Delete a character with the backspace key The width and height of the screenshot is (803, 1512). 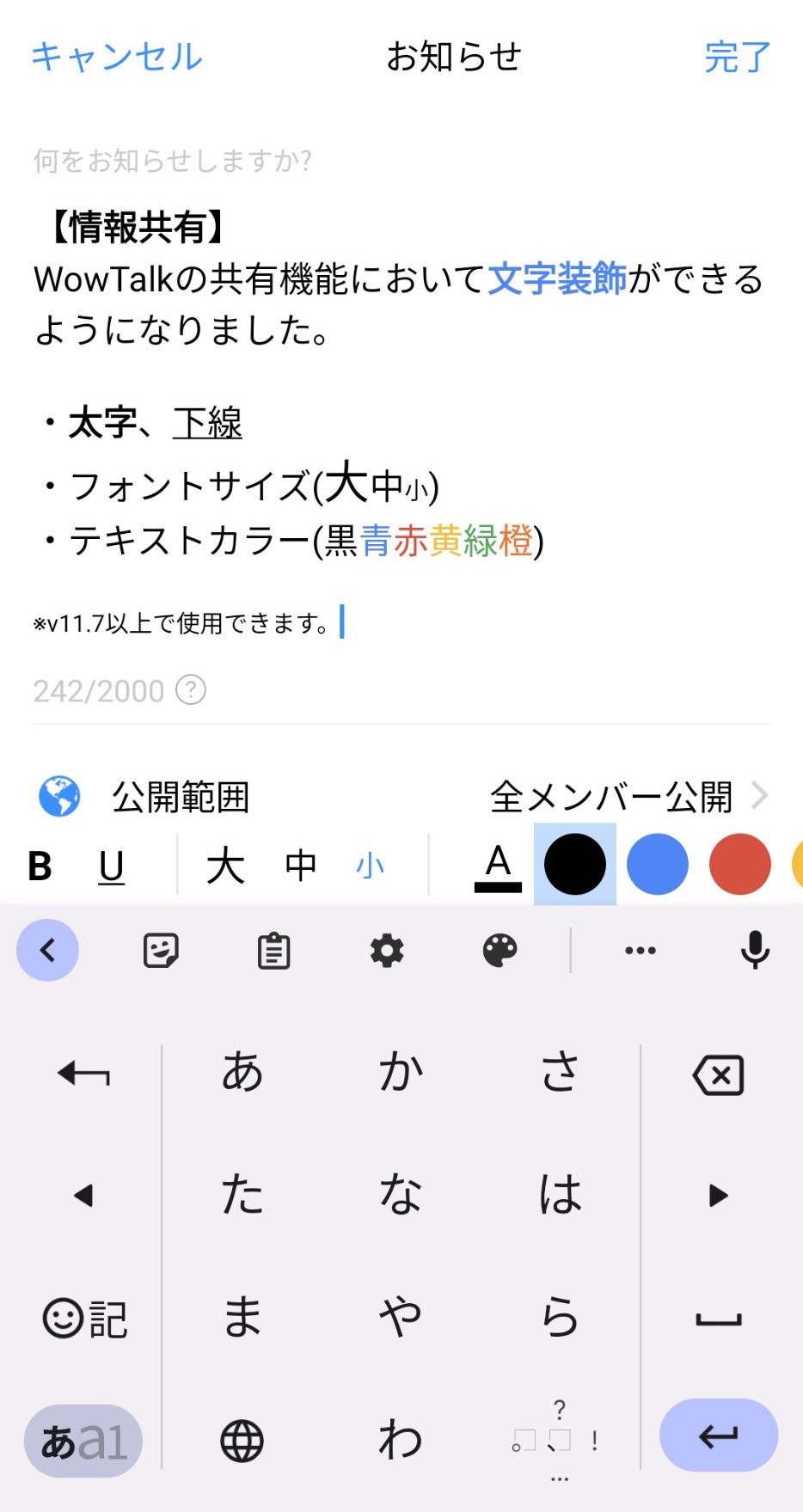coord(718,1074)
